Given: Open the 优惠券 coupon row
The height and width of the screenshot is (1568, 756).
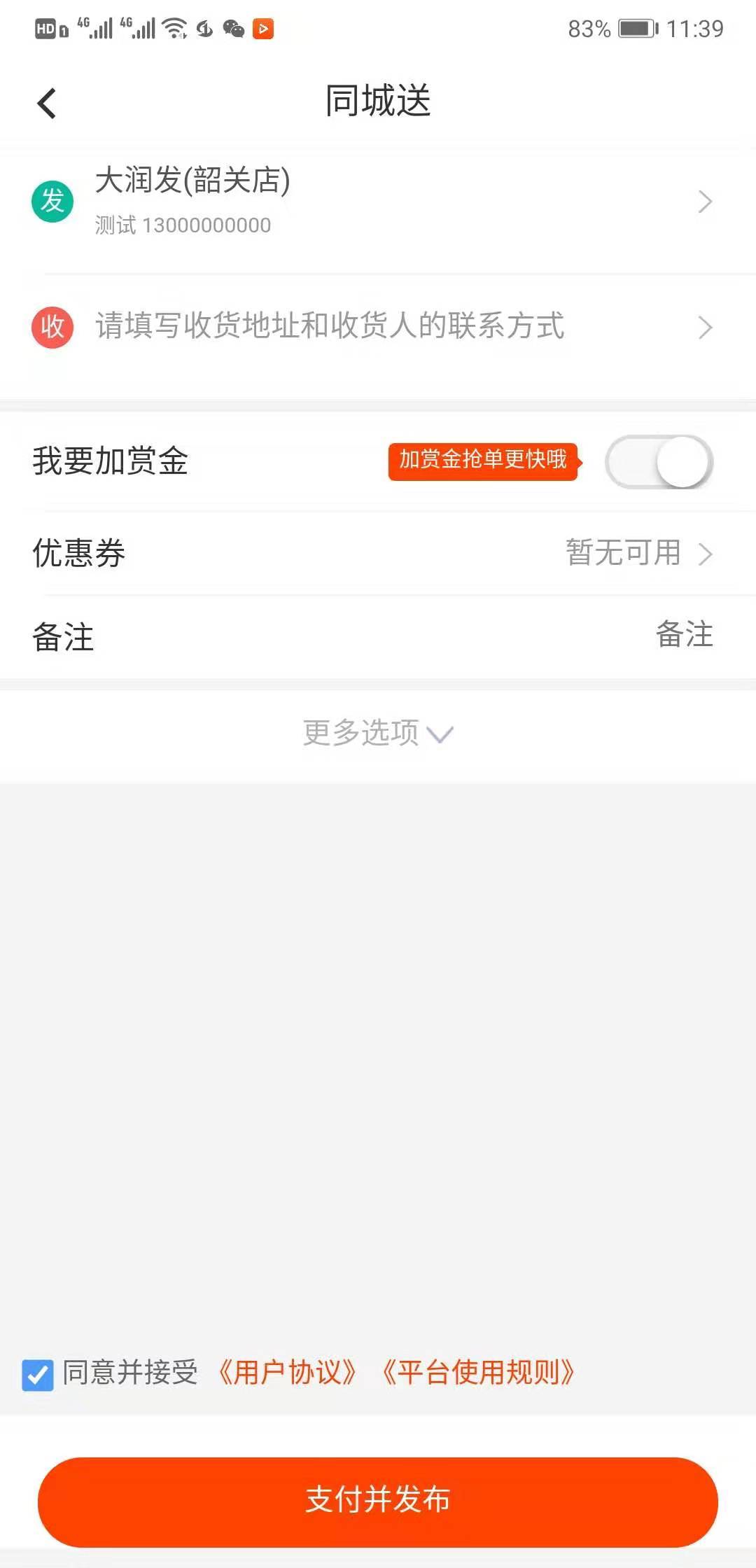Looking at the screenshot, I should [378, 553].
